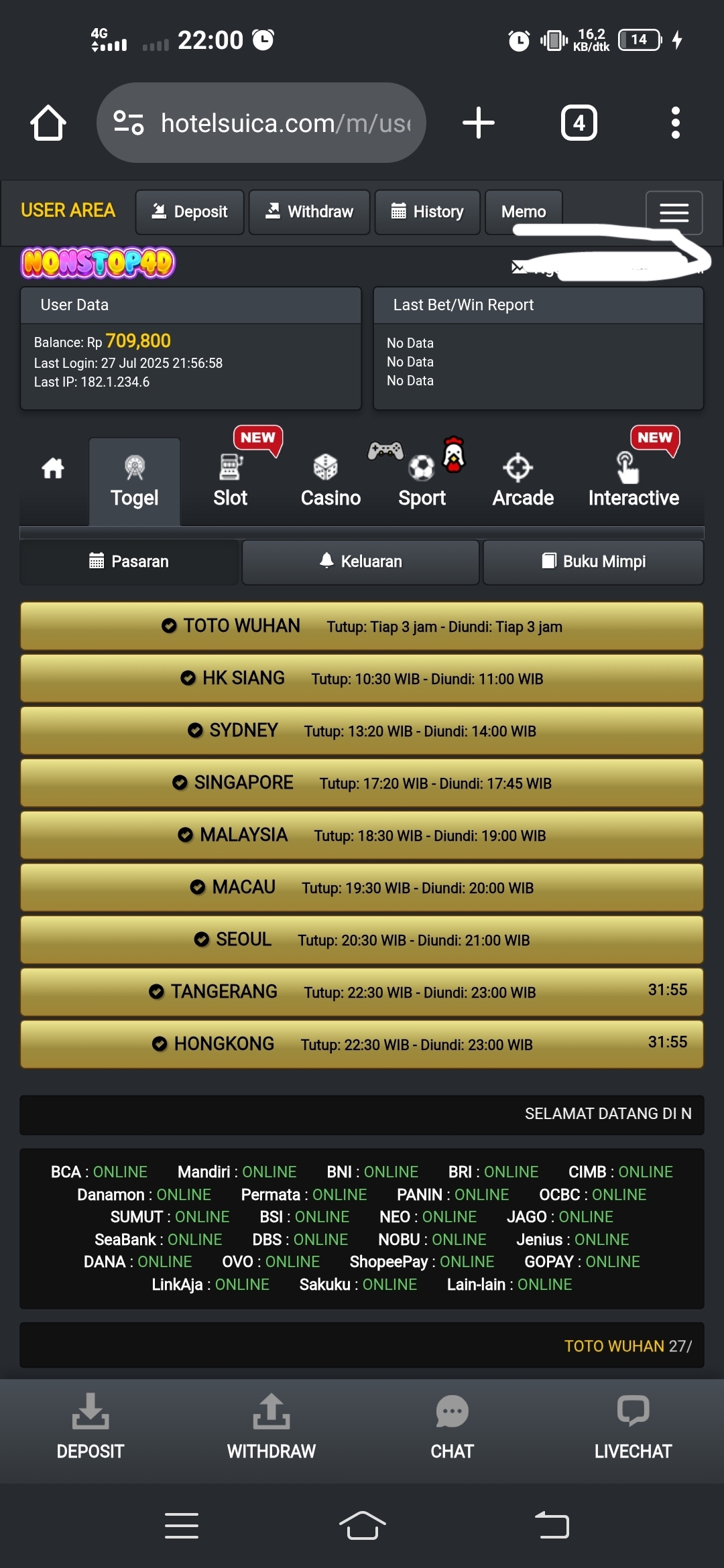This screenshot has width=724, height=1568.
Task: Open the hamburger menu
Action: 674,213
